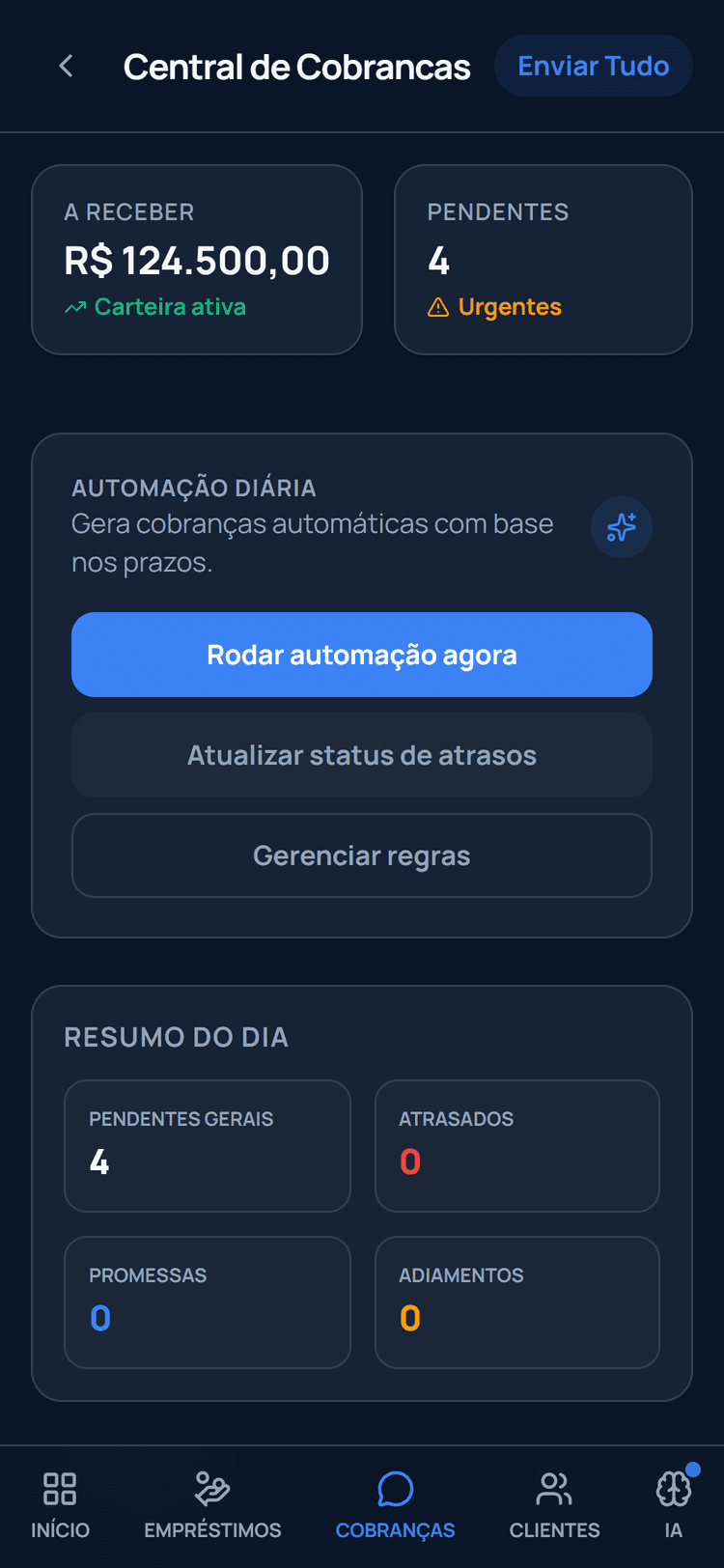Screen dimensions: 724x1568
Task: Open Gerenciar regras
Action: click(x=362, y=855)
